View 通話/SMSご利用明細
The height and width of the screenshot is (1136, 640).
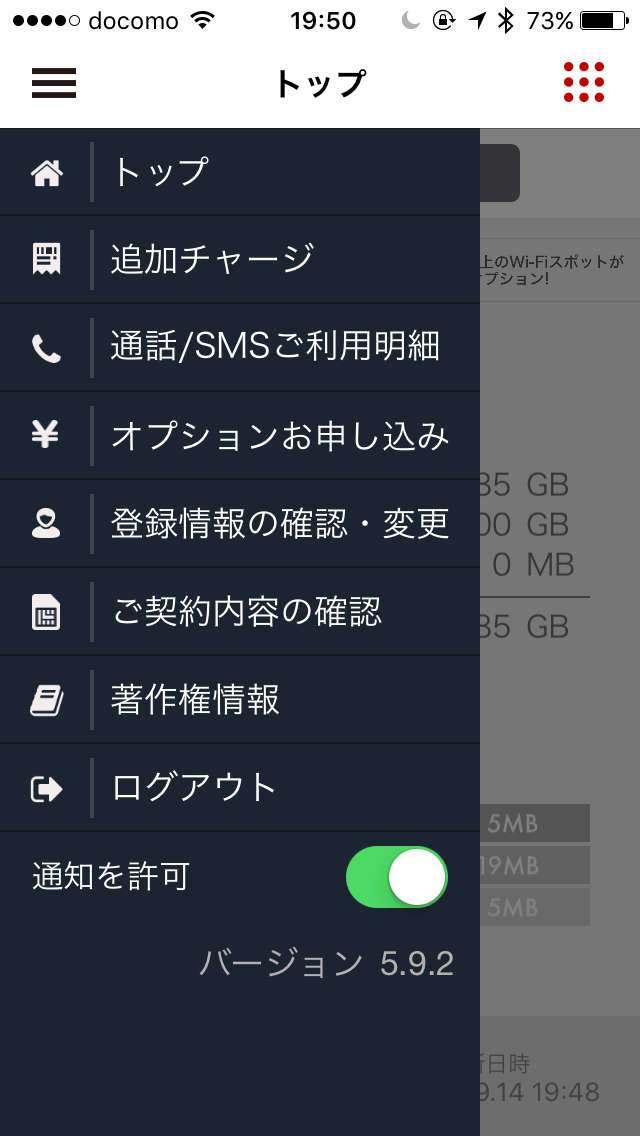tap(240, 347)
